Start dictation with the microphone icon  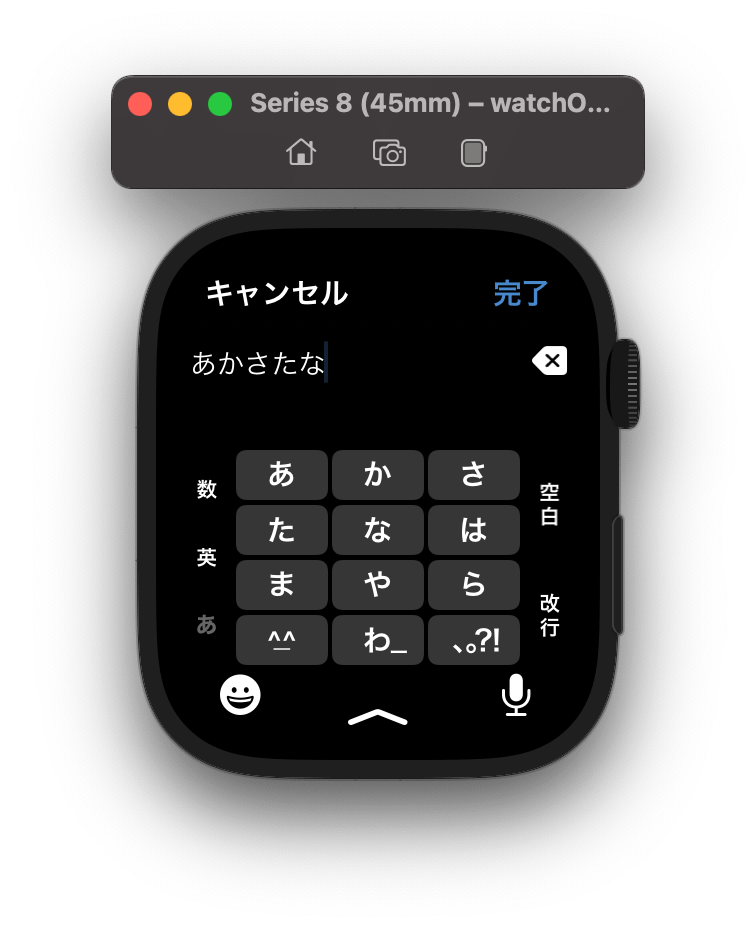coord(515,695)
